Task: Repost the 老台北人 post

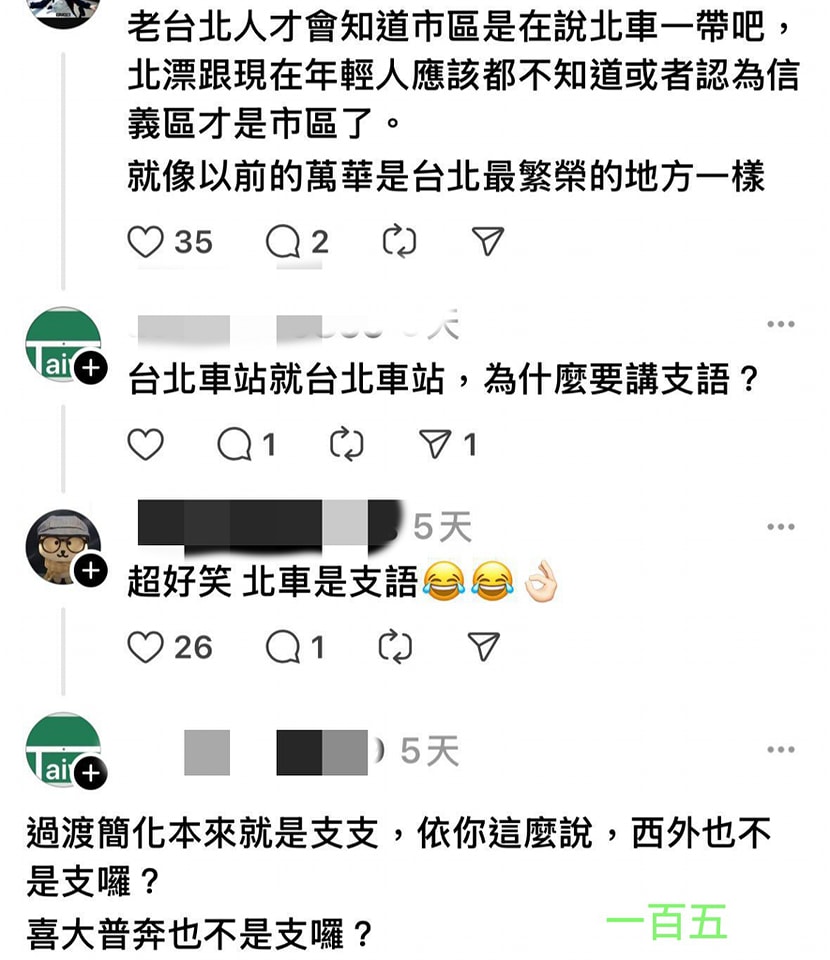Action: click(x=399, y=242)
